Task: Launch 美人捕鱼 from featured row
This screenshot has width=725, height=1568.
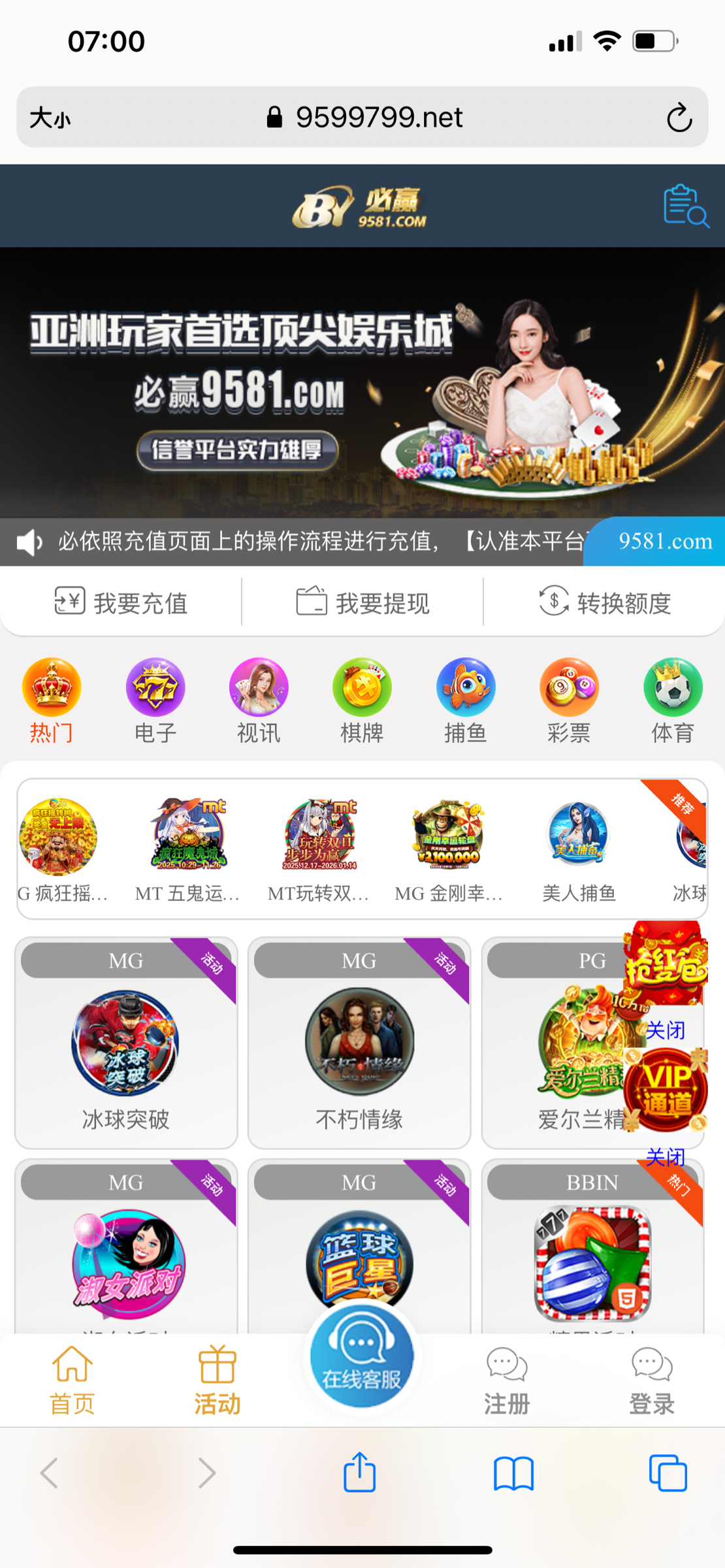Action: tap(579, 849)
